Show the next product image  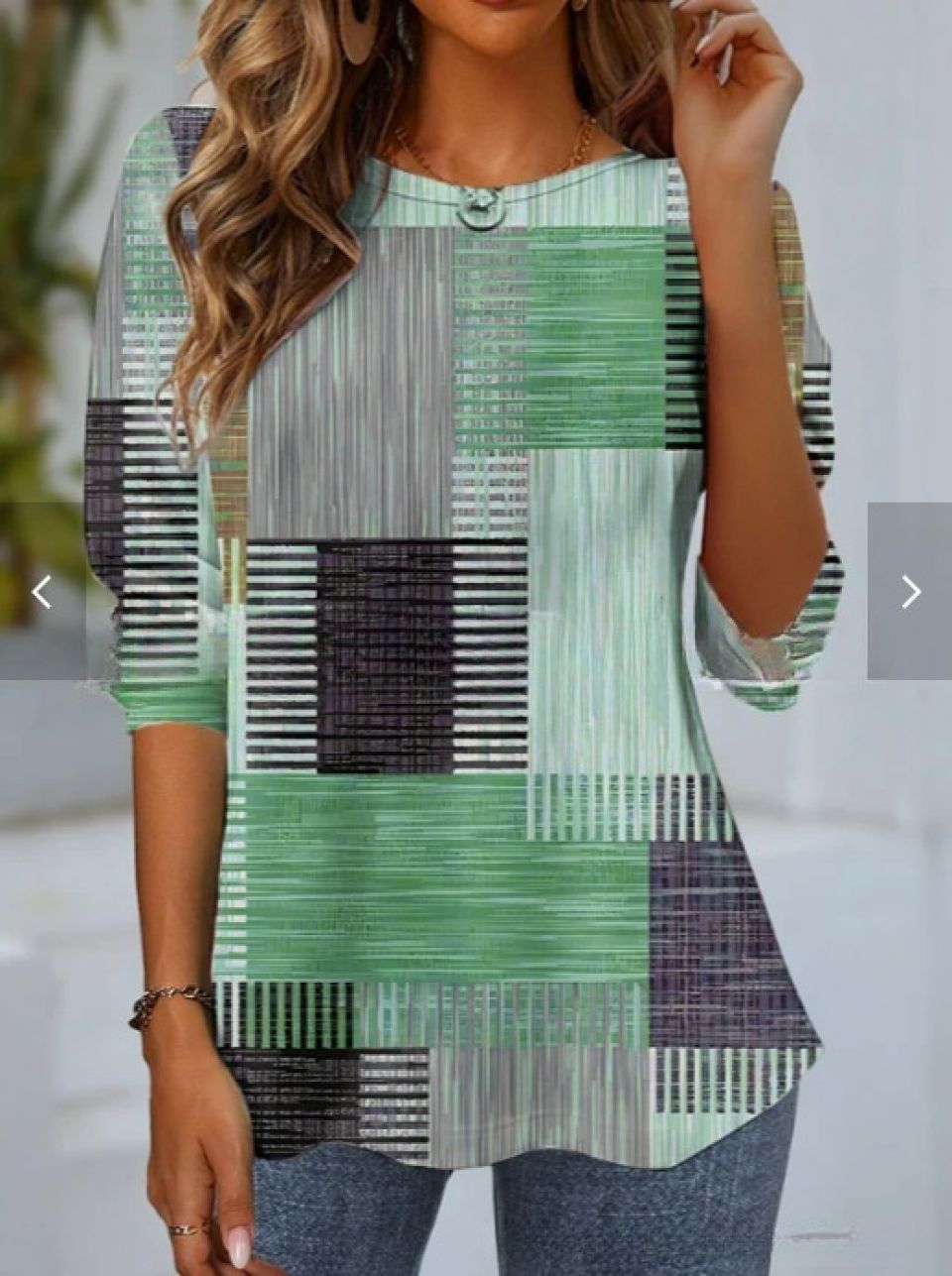tap(909, 592)
